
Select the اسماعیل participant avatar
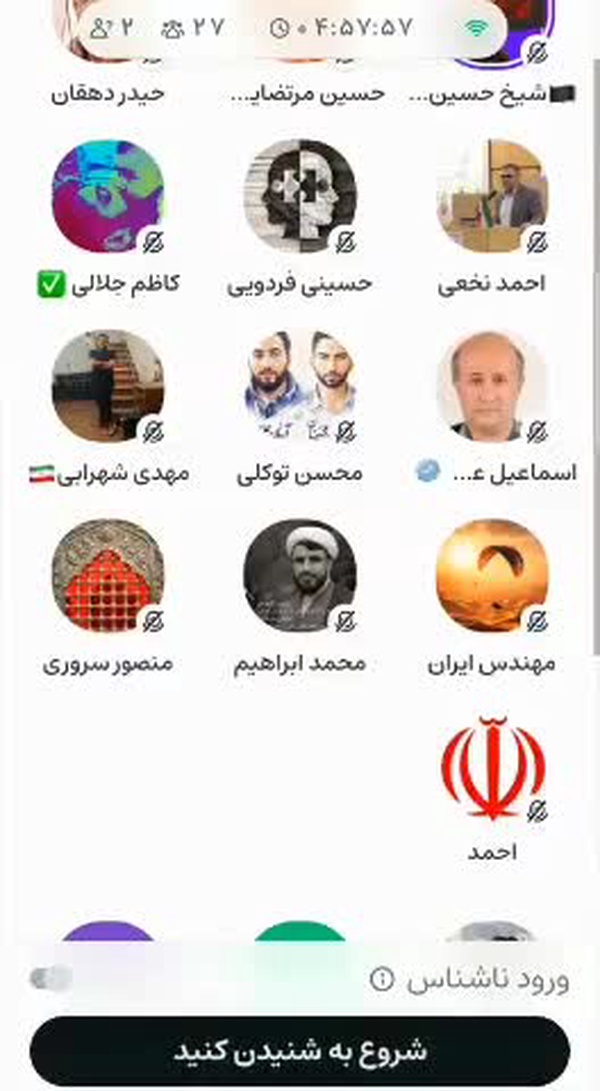(492, 386)
